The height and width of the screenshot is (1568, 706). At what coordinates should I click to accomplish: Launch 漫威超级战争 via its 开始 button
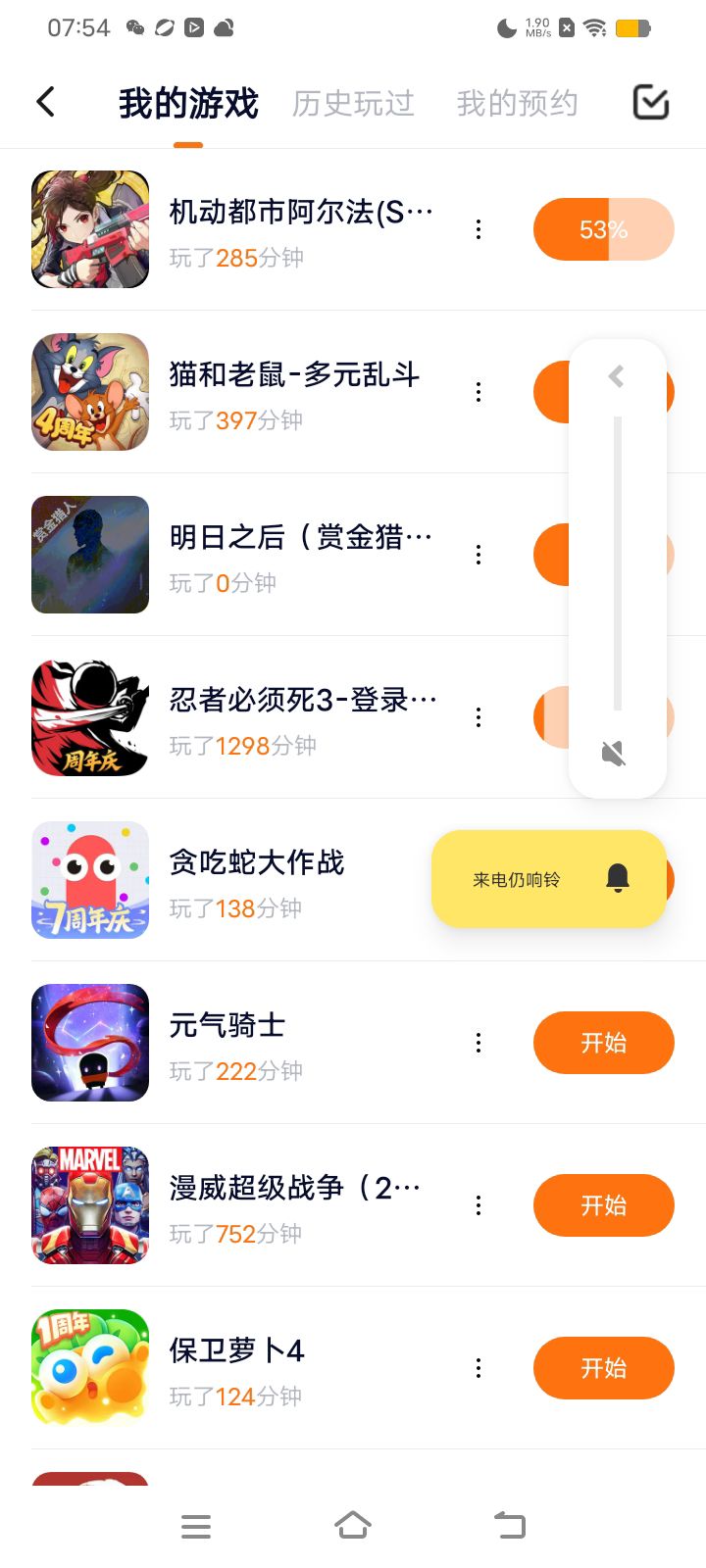click(x=603, y=1205)
